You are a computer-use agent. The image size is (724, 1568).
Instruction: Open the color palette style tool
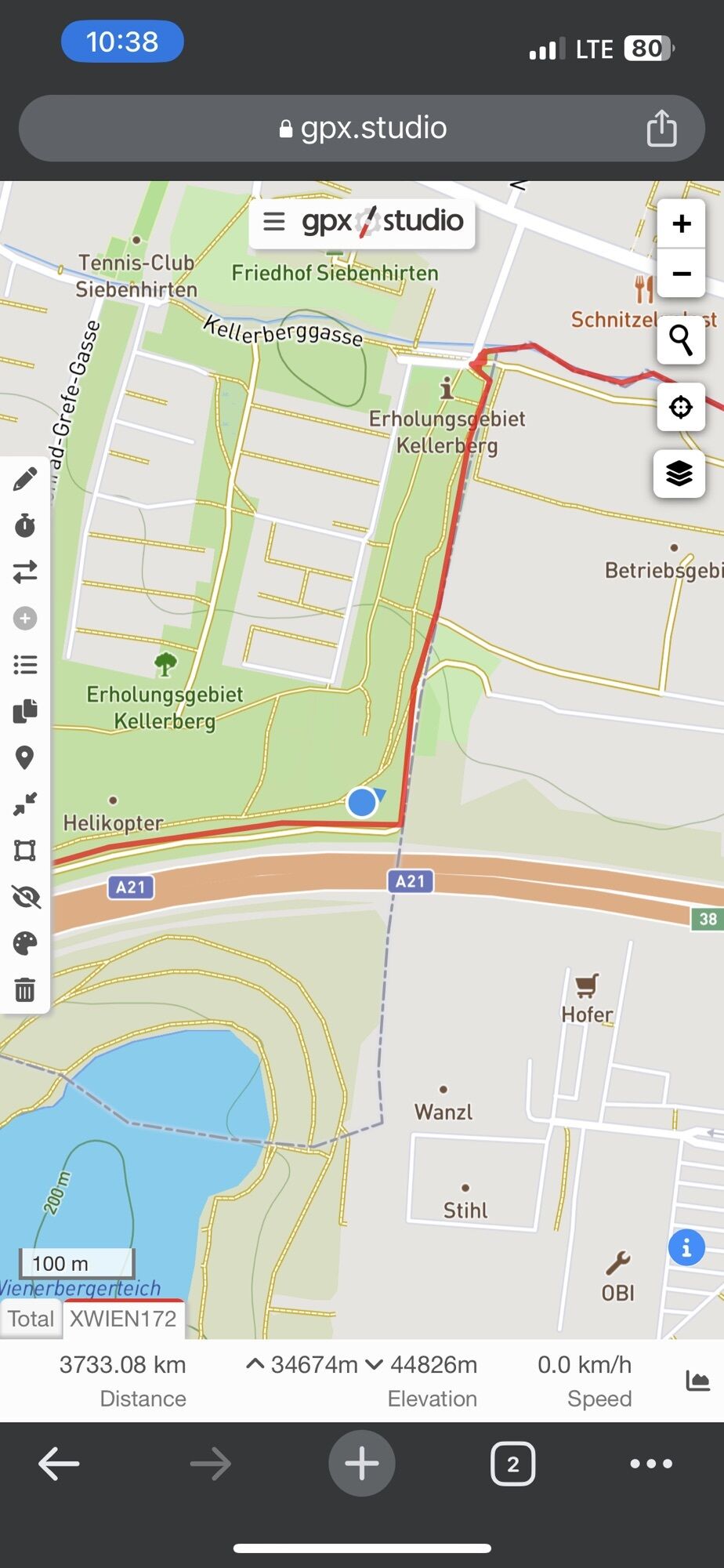(25, 943)
